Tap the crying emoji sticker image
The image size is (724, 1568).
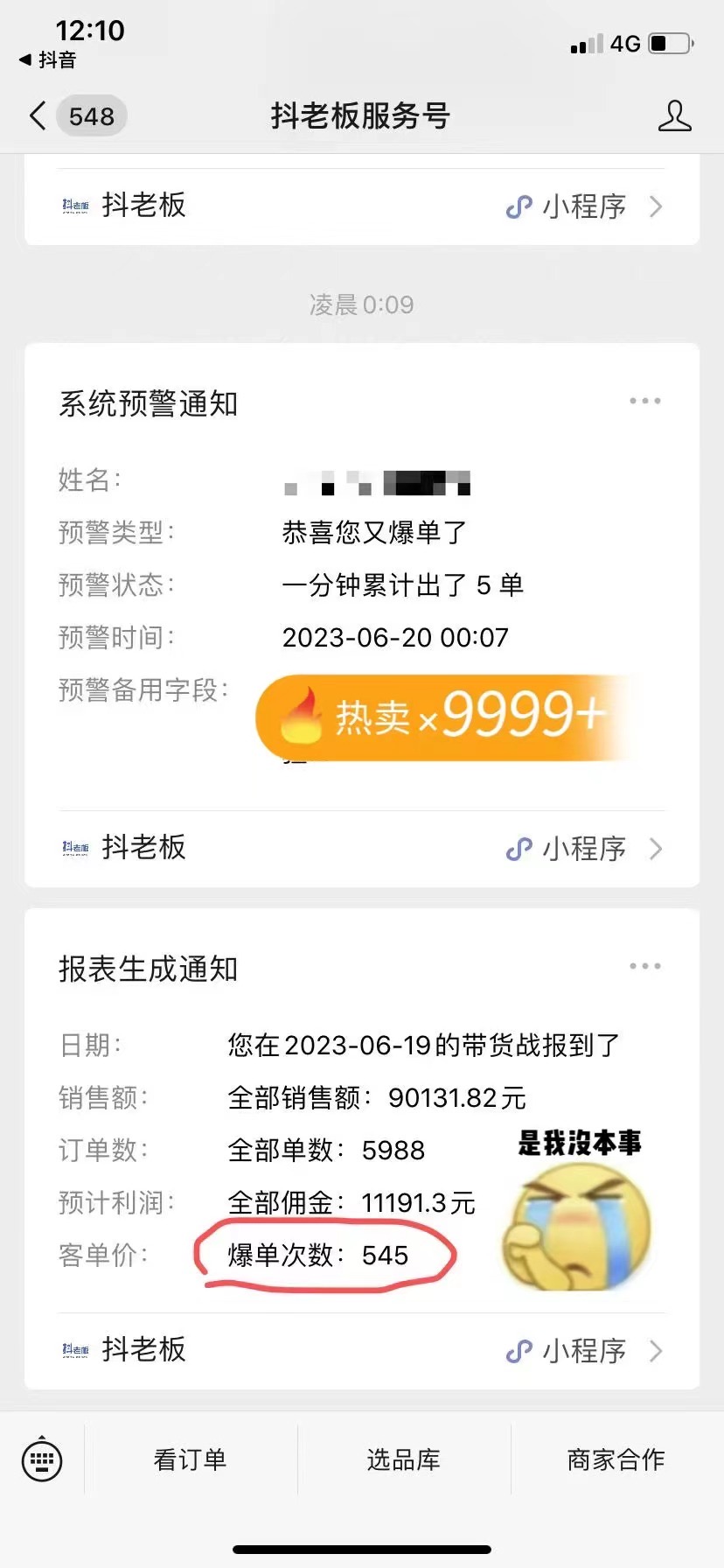pyautogui.click(x=577, y=1225)
